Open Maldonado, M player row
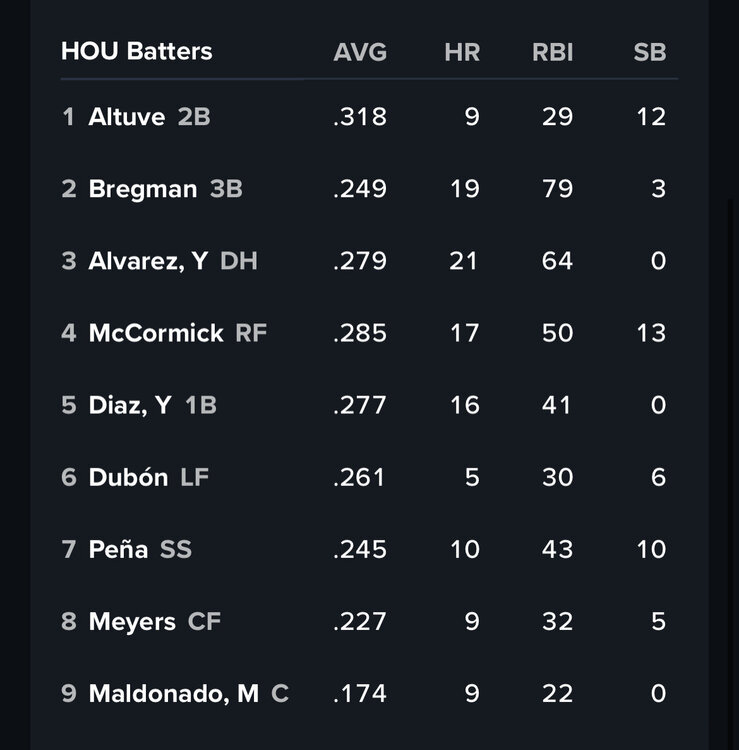Screen dimensions: 739x750 coord(174,693)
